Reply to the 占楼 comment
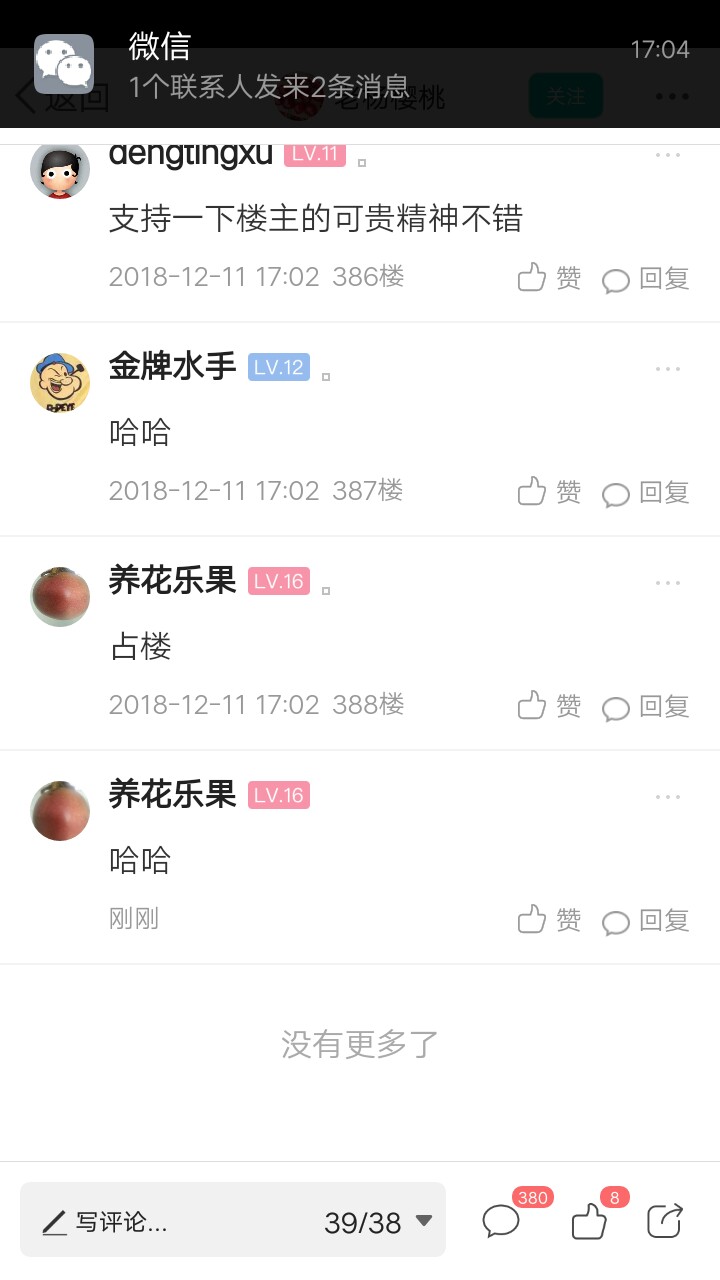Viewport: 720px width, 1280px height. (x=646, y=707)
